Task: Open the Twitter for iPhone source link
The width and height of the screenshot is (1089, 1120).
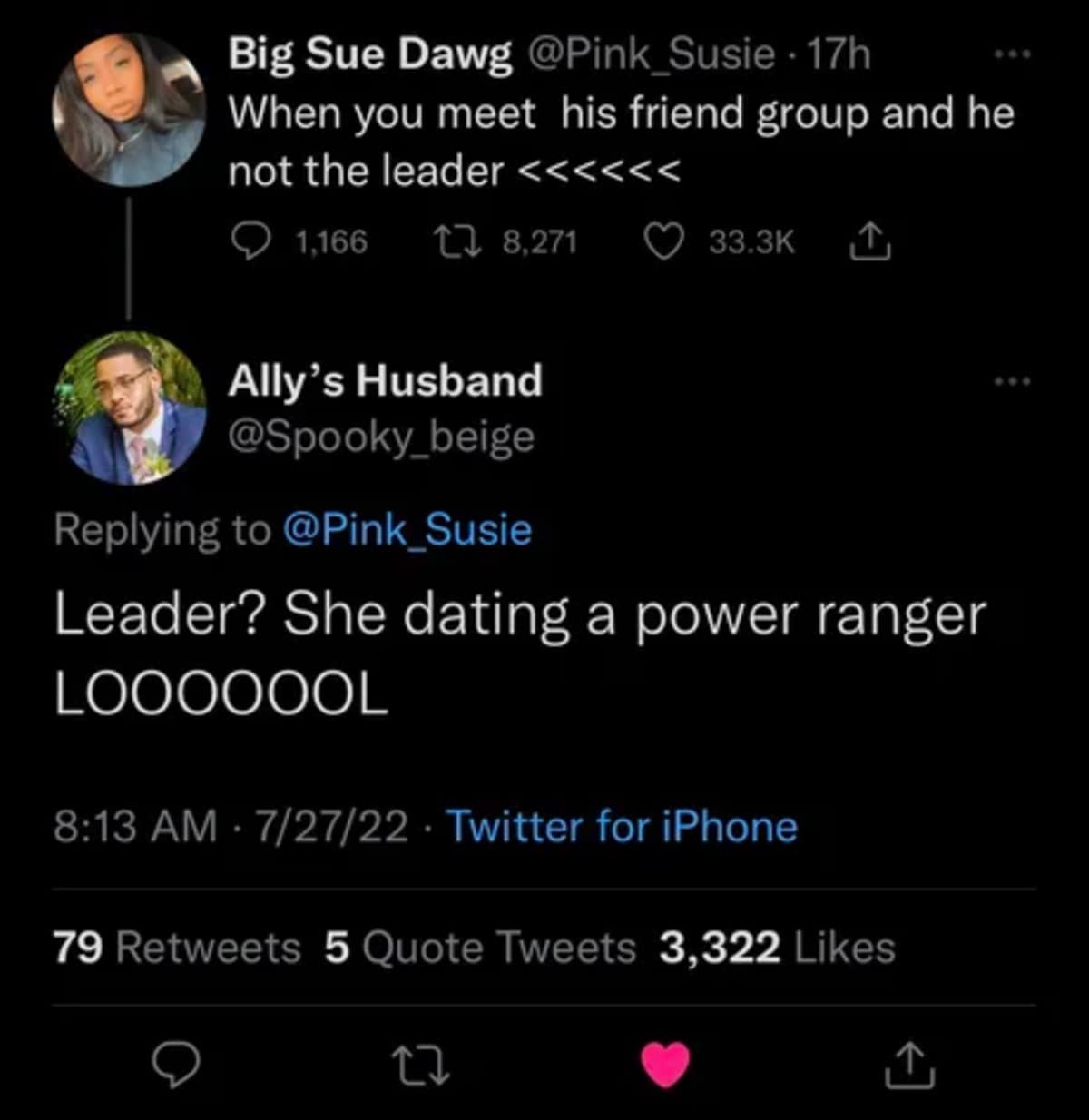Action: click(x=622, y=827)
